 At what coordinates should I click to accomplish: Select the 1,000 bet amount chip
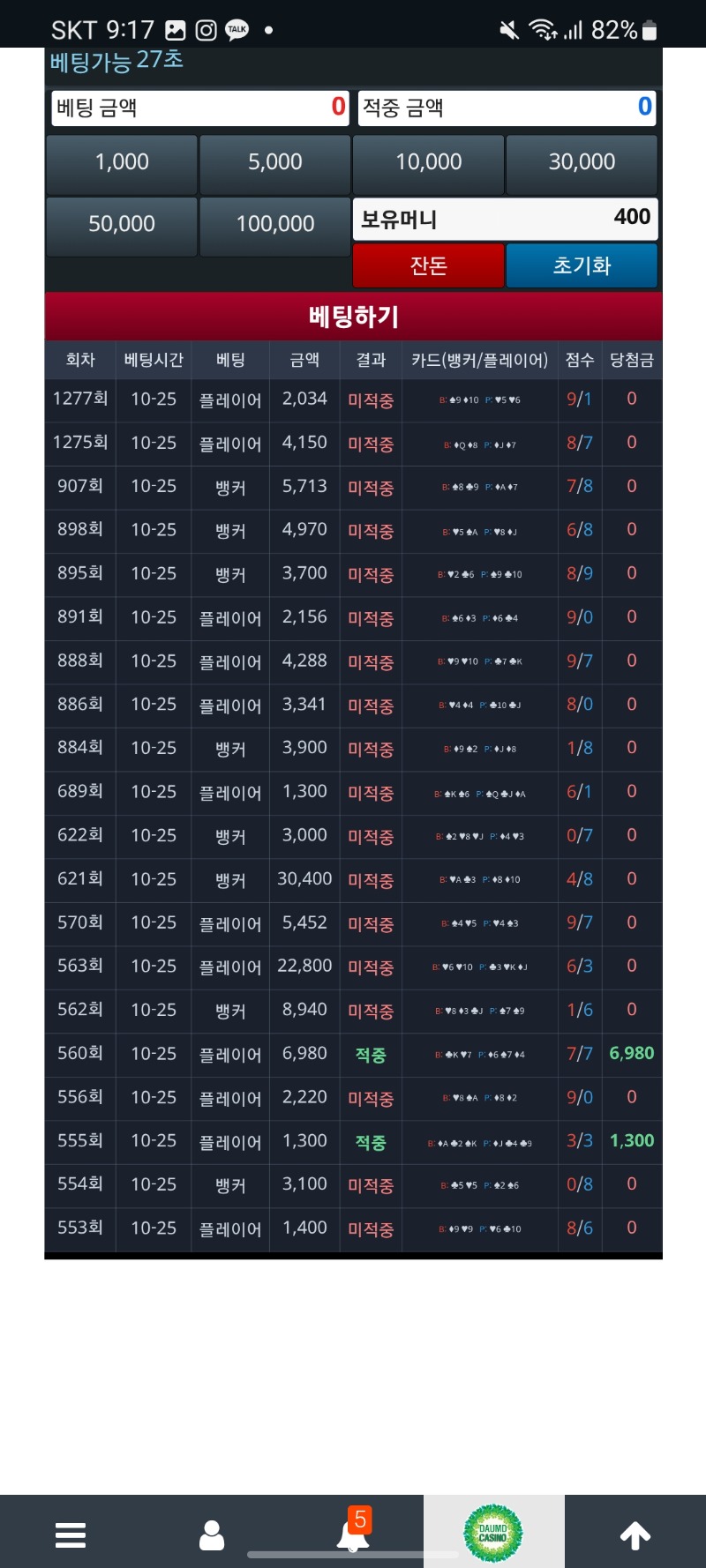click(x=122, y=163)
